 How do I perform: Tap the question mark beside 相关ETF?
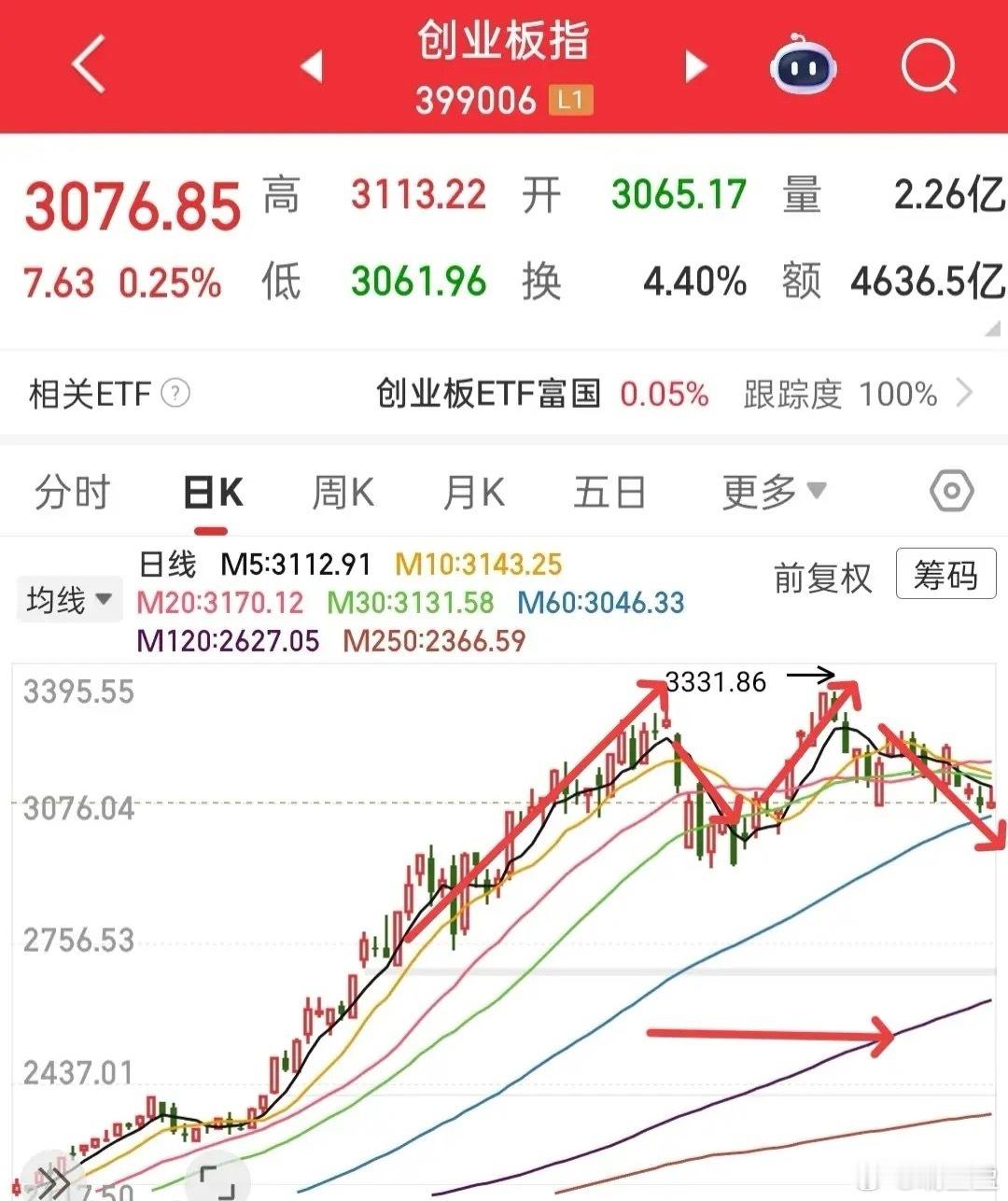[x=174, y=394]
